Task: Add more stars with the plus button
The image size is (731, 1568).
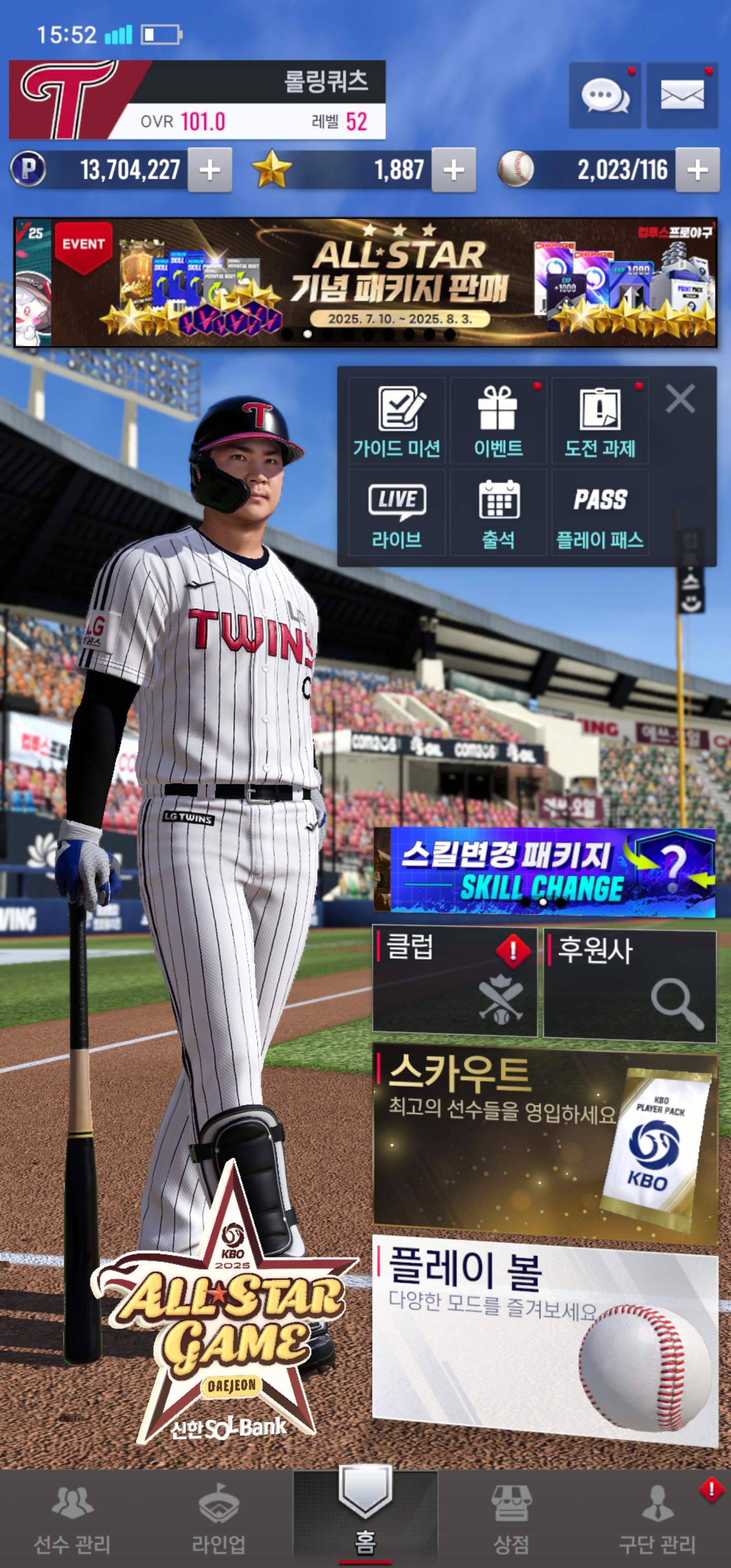Action: (453, 170)
